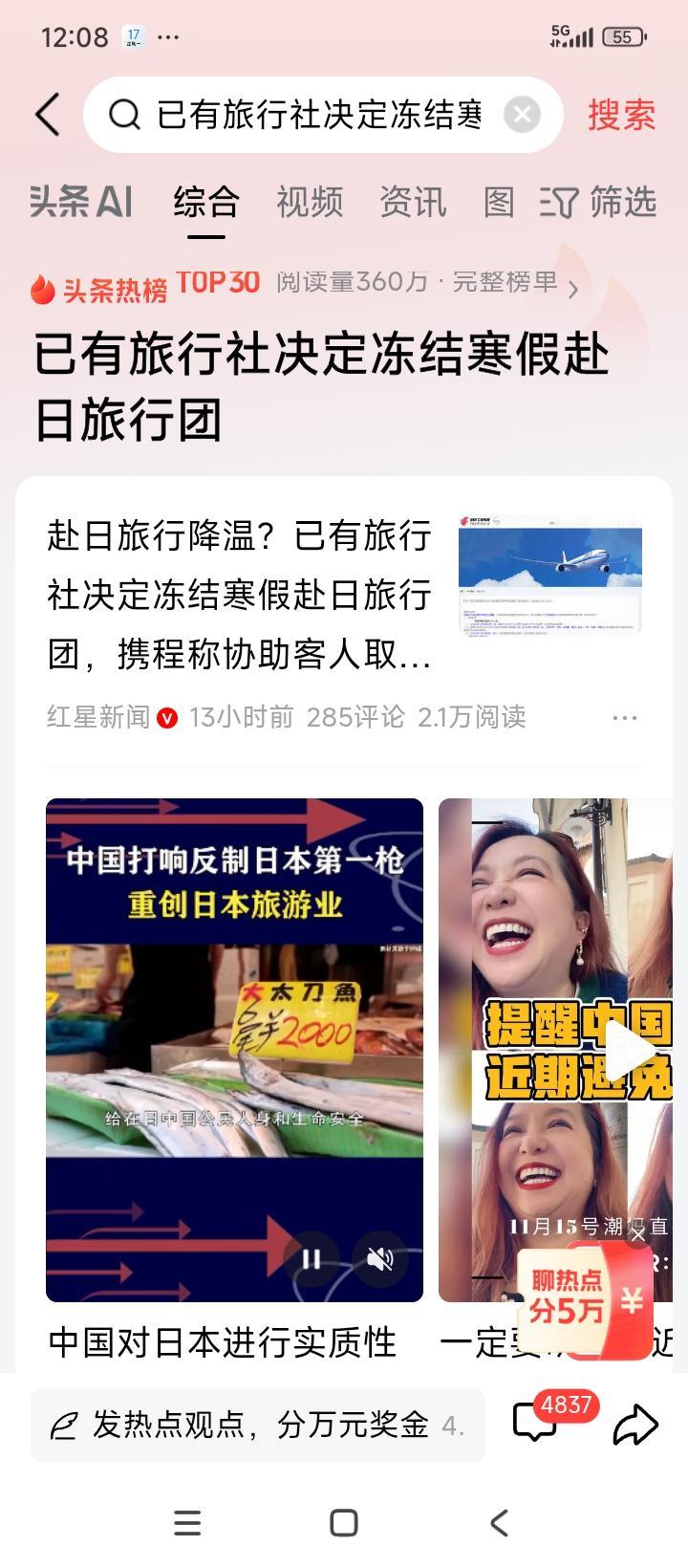688x1568 pixels.
Task: Open the 头条AI tab
Action: (x=82, y=202)
